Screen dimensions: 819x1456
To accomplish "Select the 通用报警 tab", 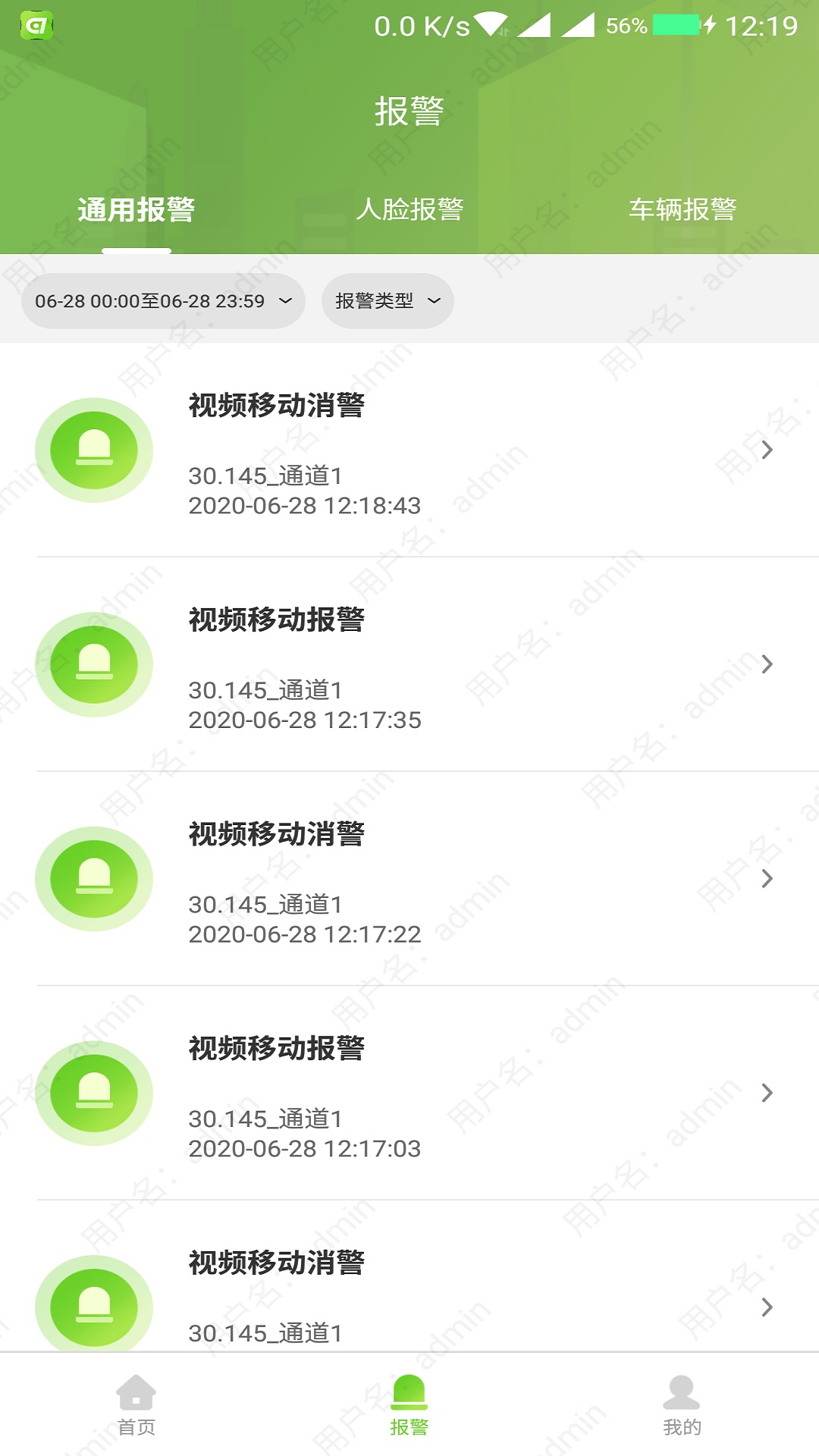I will pyautogui.click(x=136, y=209).
